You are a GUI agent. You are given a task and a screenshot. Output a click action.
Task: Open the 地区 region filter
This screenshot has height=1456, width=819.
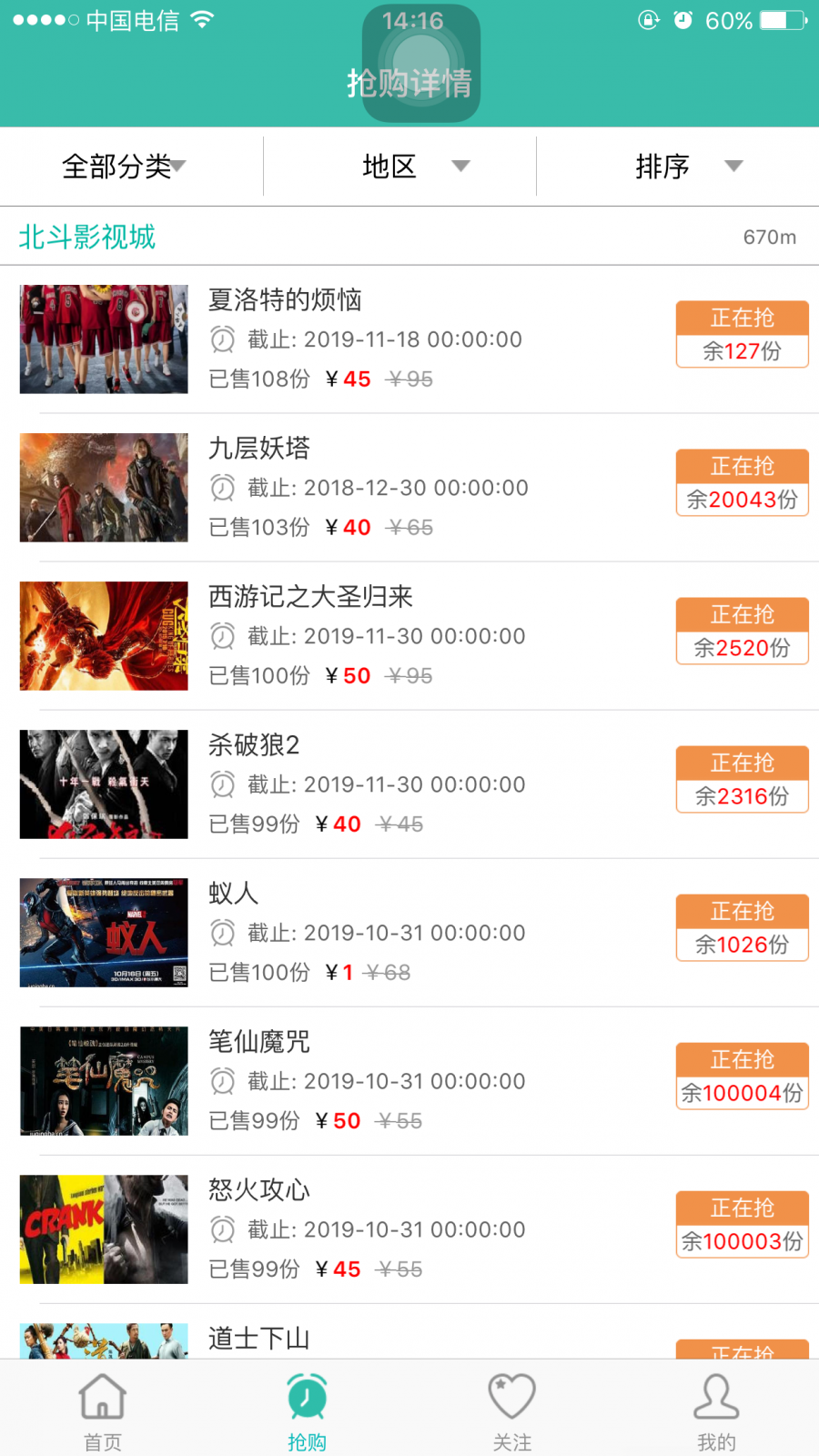point(400,166)
